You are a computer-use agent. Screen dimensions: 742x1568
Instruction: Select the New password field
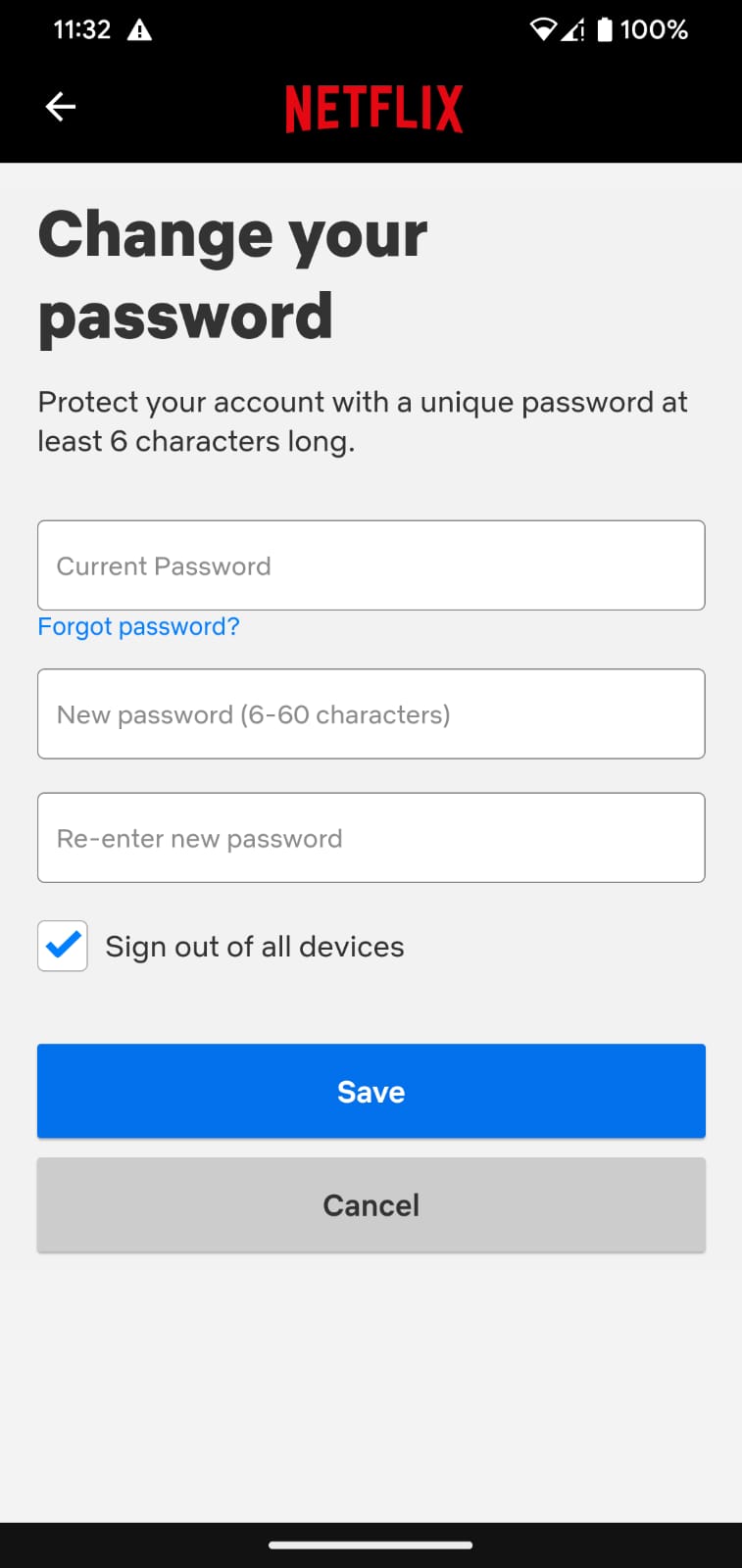click(371, 714)
